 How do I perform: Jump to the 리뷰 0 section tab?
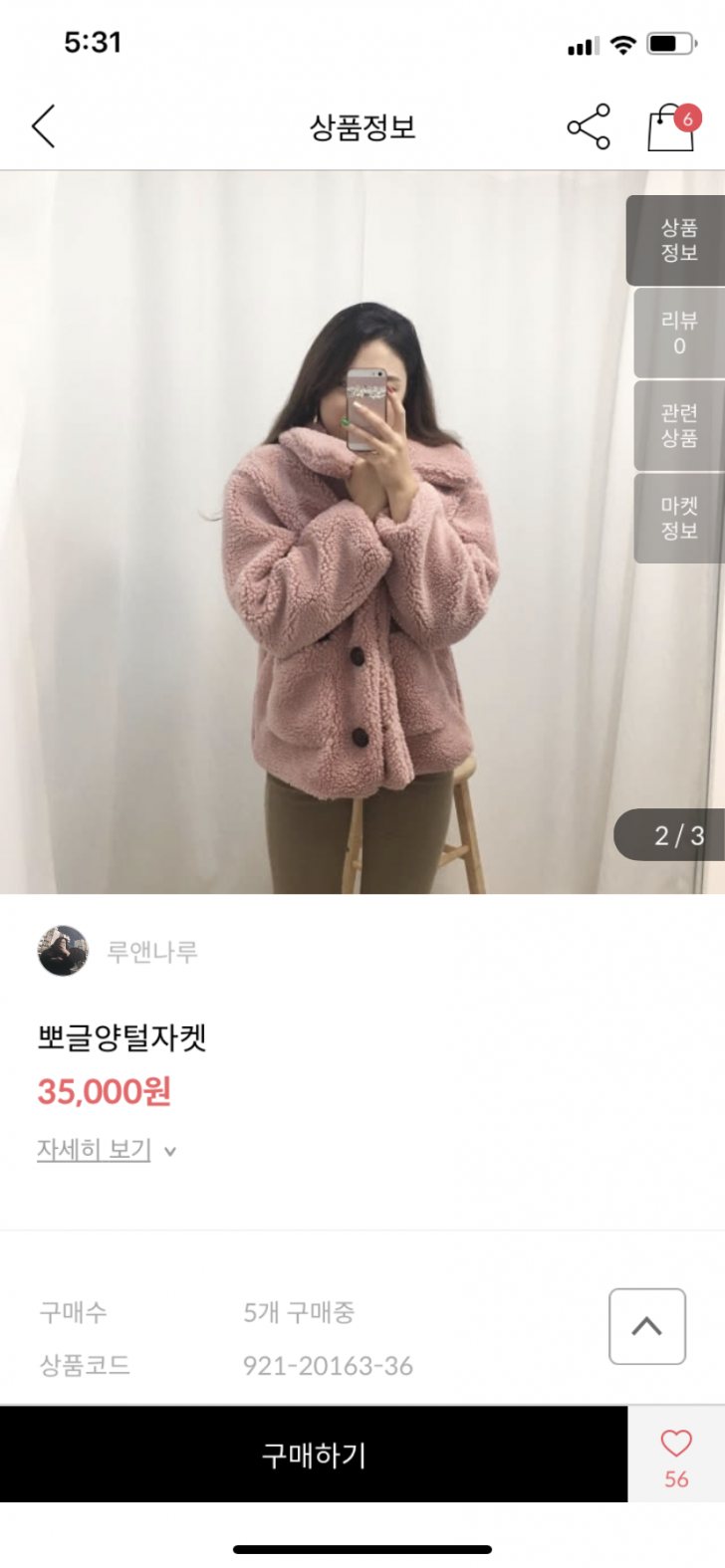[679, 333]
